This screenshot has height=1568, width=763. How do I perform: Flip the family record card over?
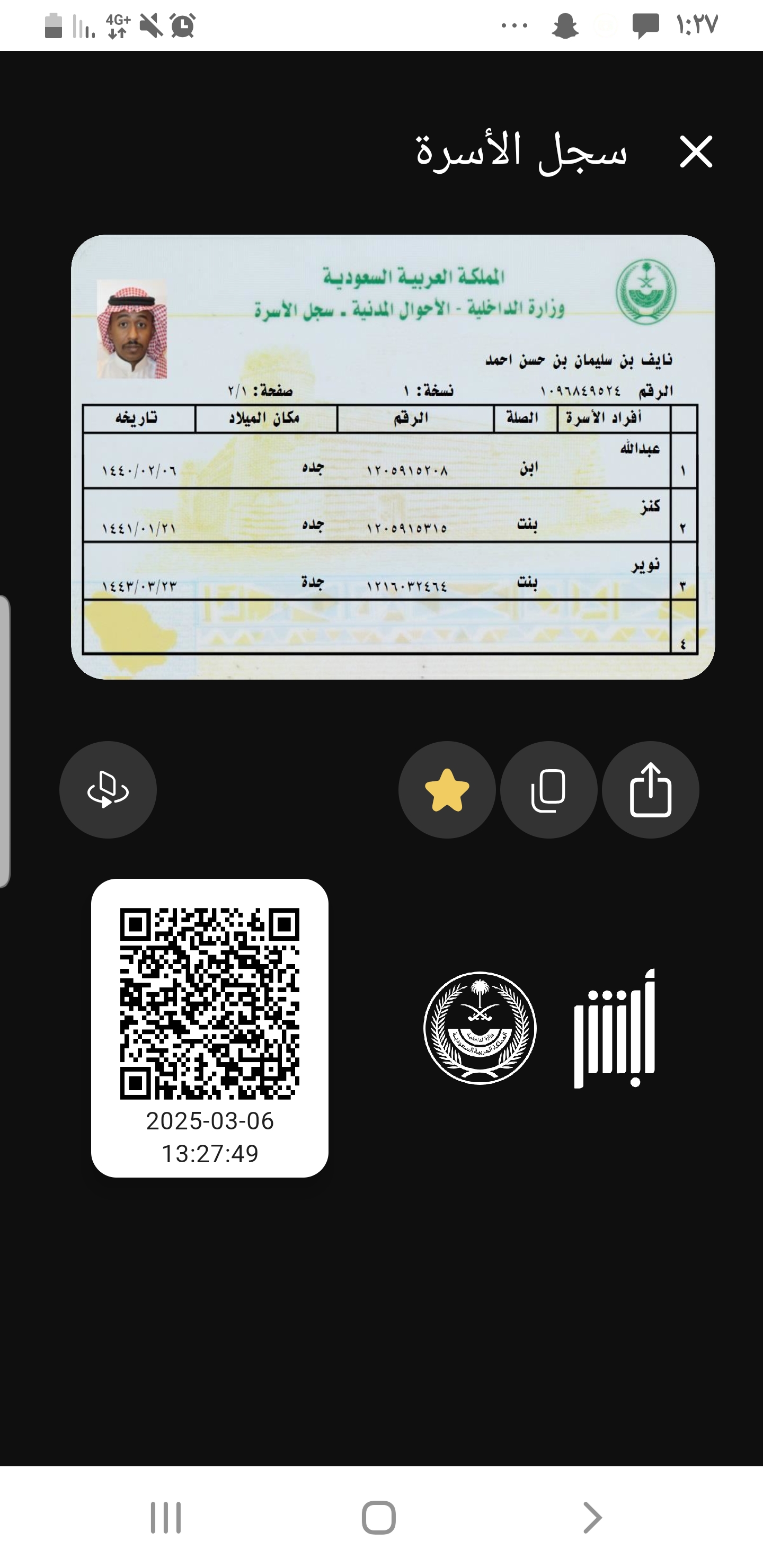[x=108, y=789]
